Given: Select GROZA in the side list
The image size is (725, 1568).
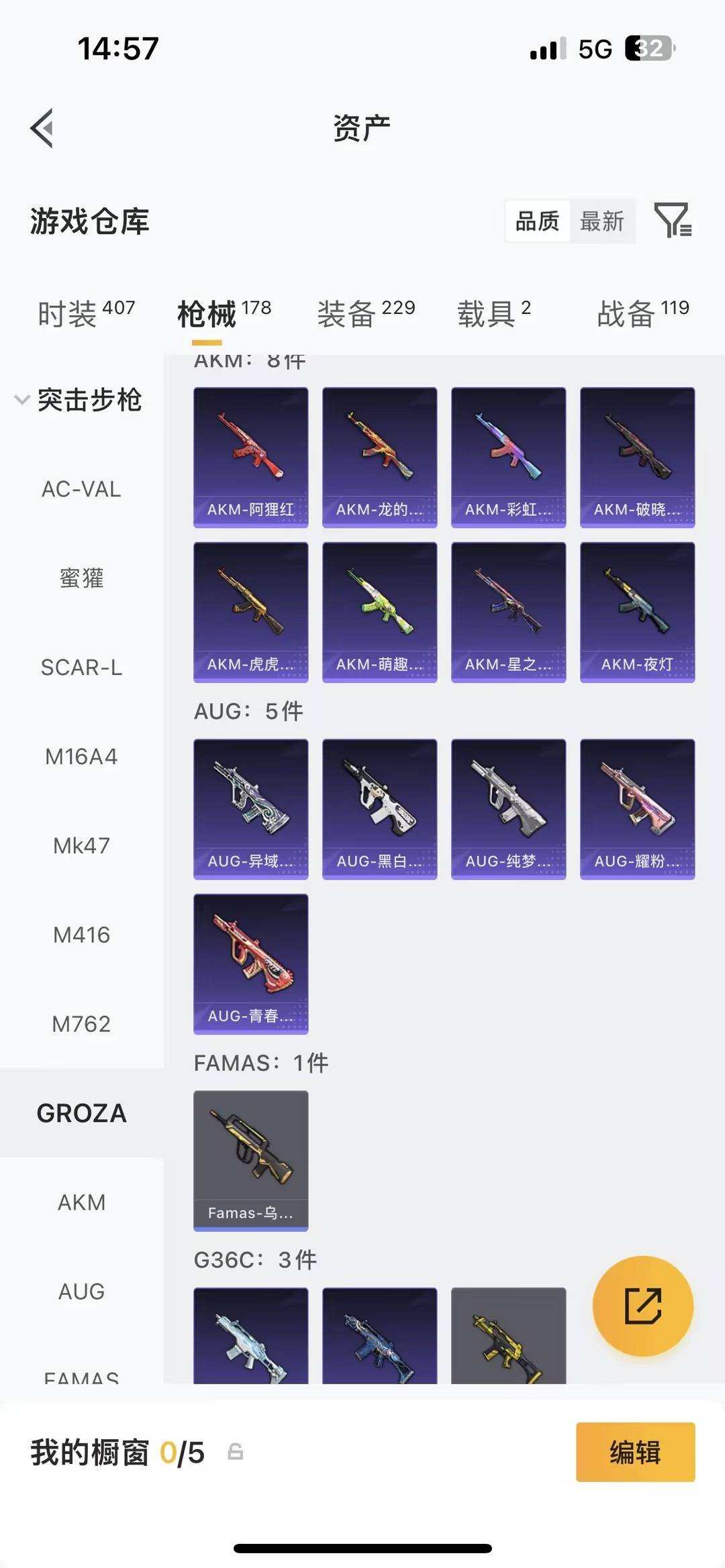Looking at the screenshot, I should tap(81, 1113).
